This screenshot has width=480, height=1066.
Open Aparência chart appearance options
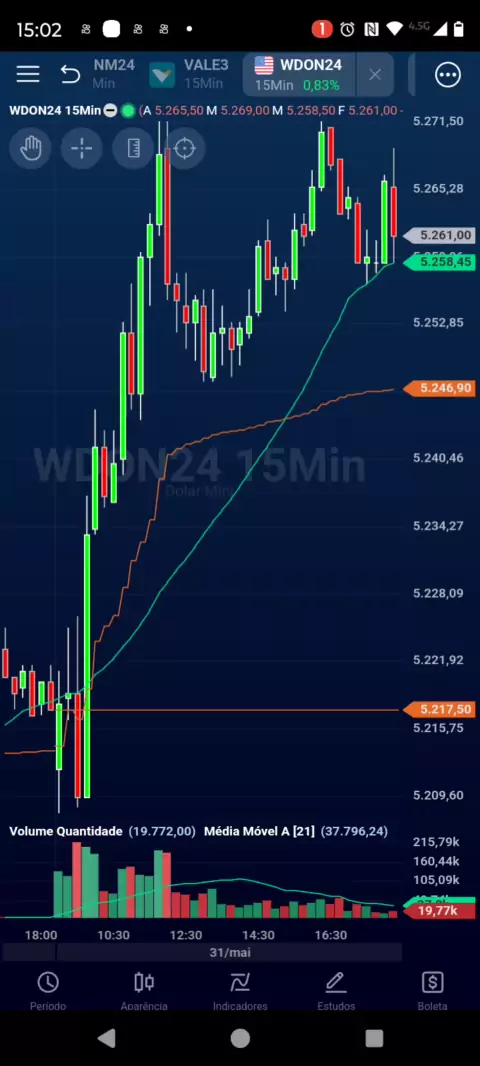(x=144, y=991)
